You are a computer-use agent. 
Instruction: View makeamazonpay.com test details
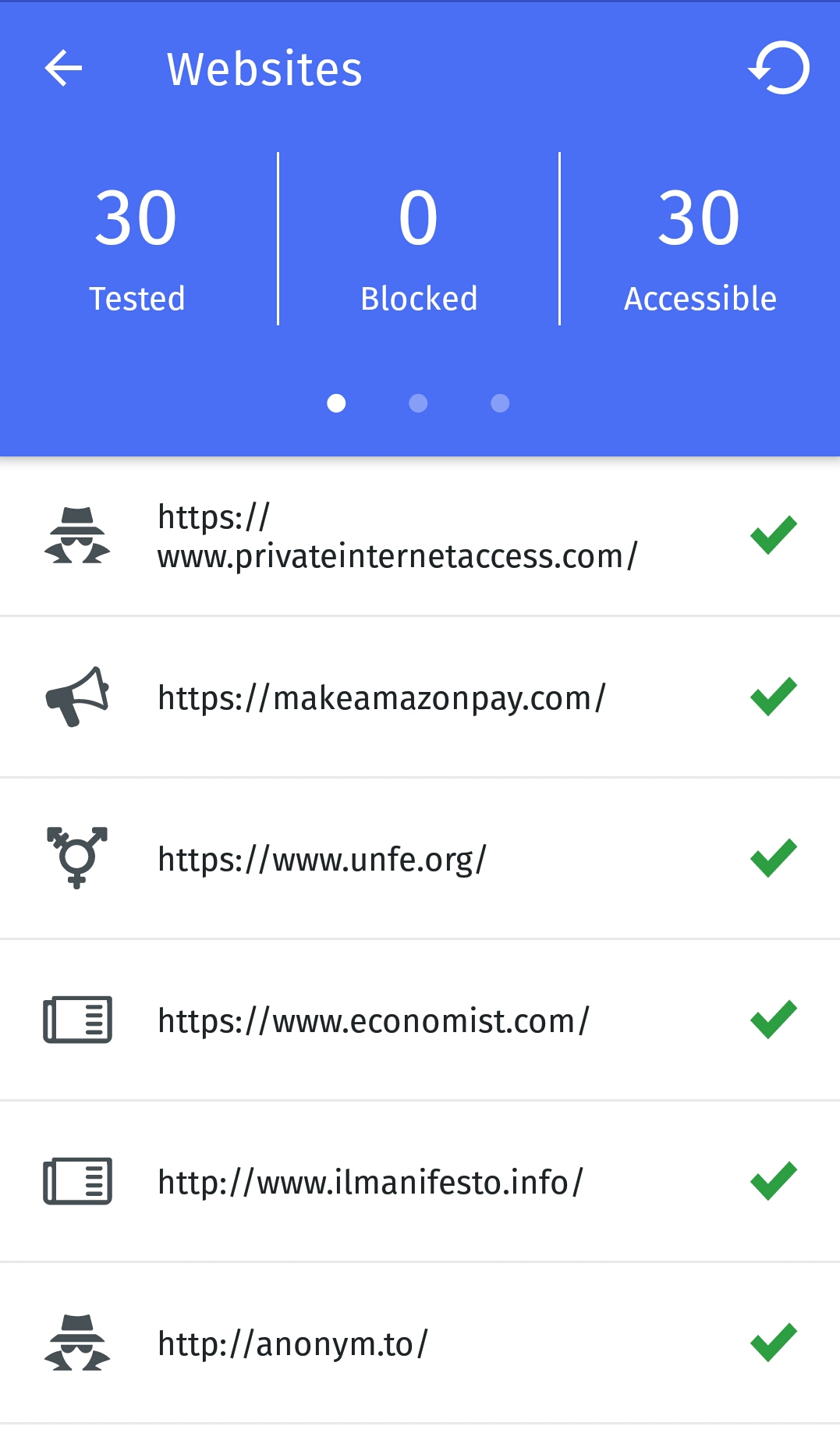coord(382,697)
